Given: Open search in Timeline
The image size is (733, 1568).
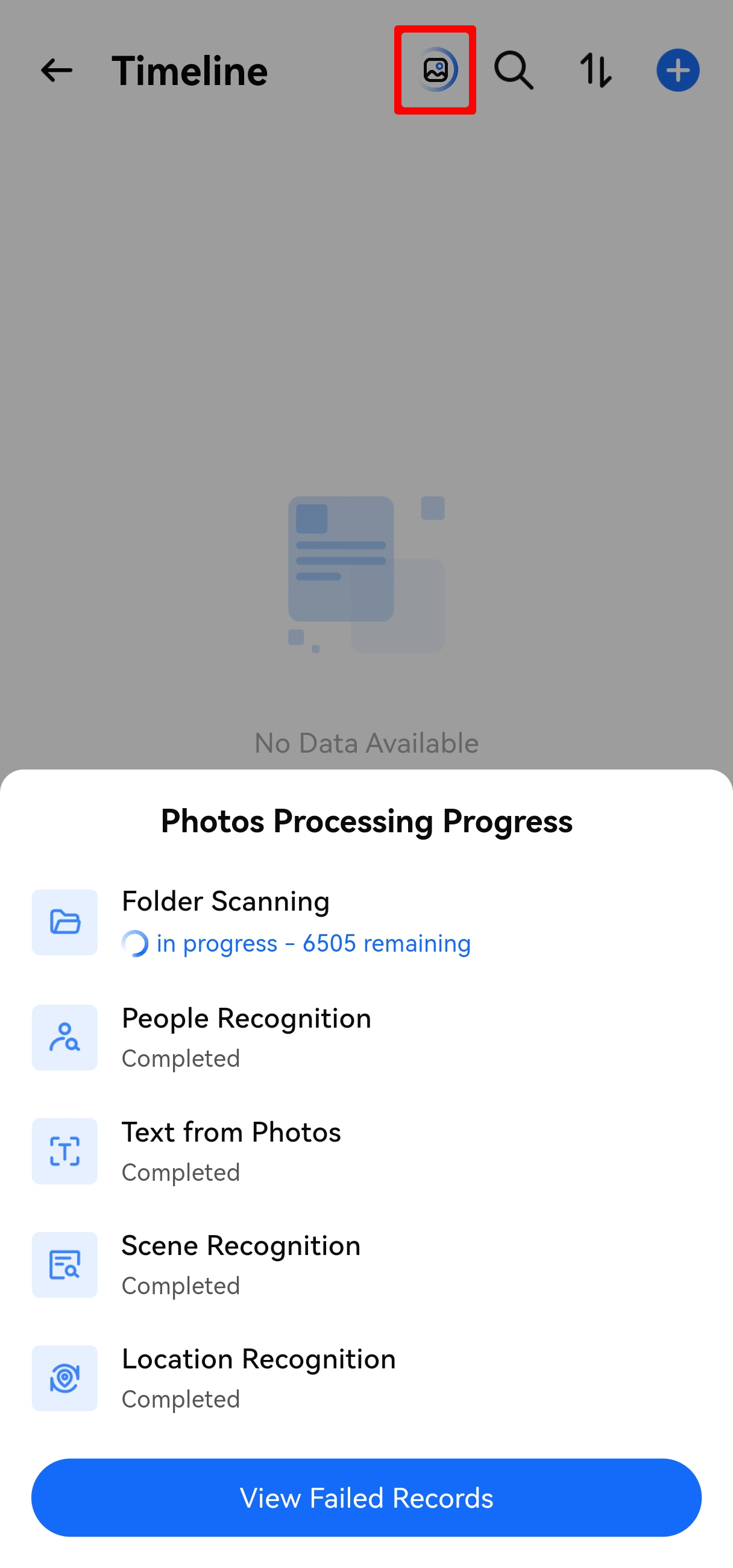Looking at the screenshot, I should coord(514,70).
